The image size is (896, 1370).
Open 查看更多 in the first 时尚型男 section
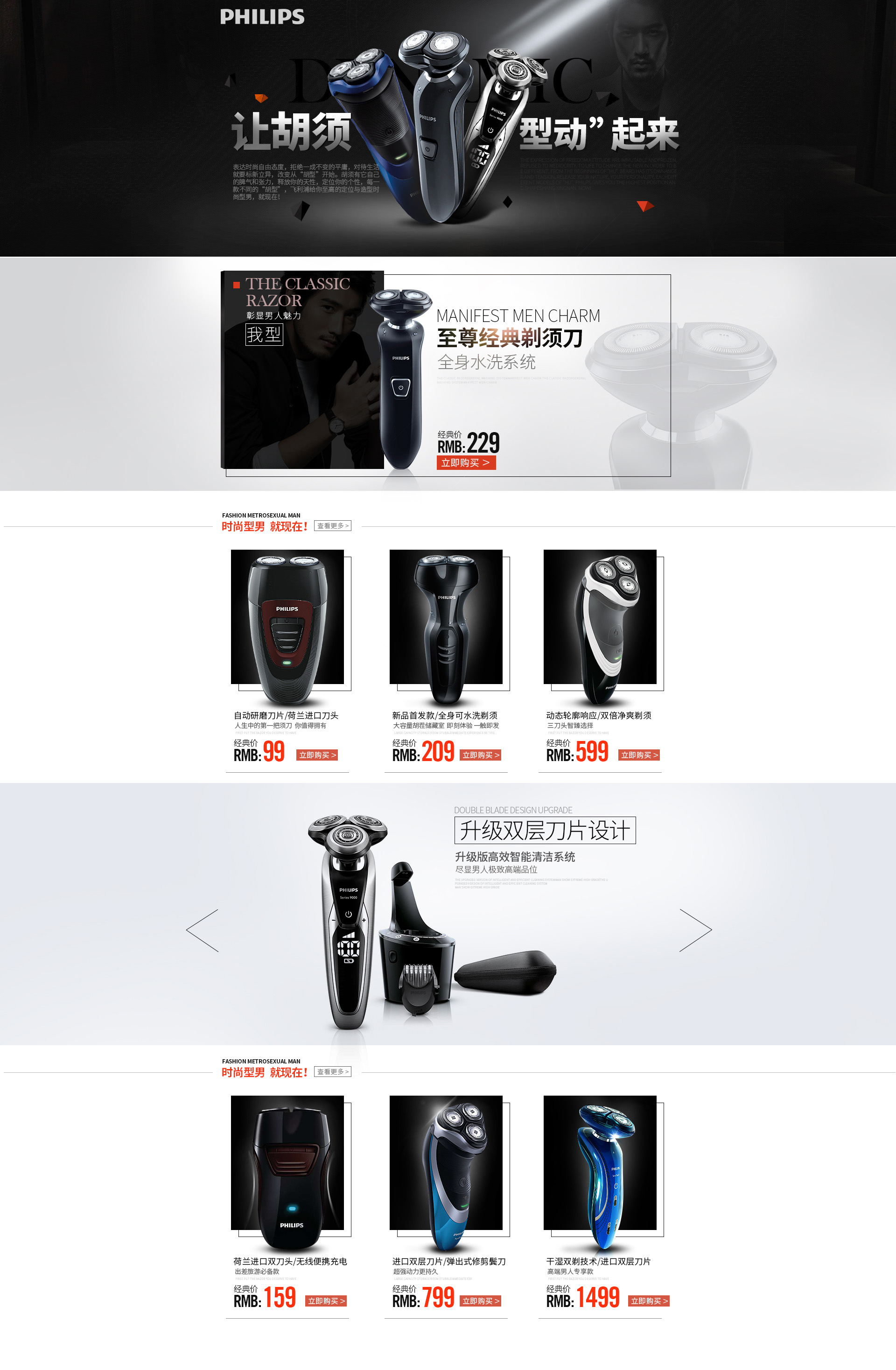pos(332,526)
